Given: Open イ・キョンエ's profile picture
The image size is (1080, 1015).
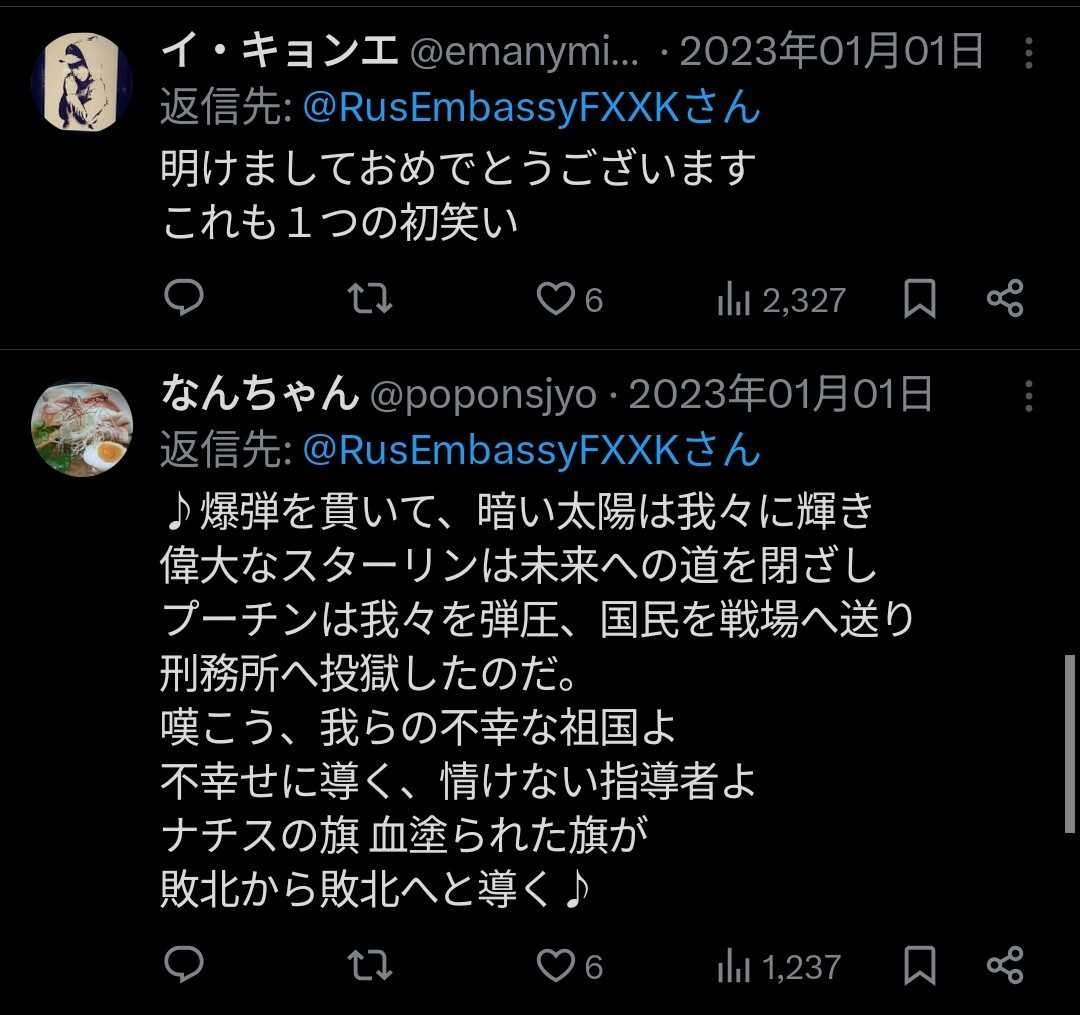Looking at the screenshot, I should point(81,80).
